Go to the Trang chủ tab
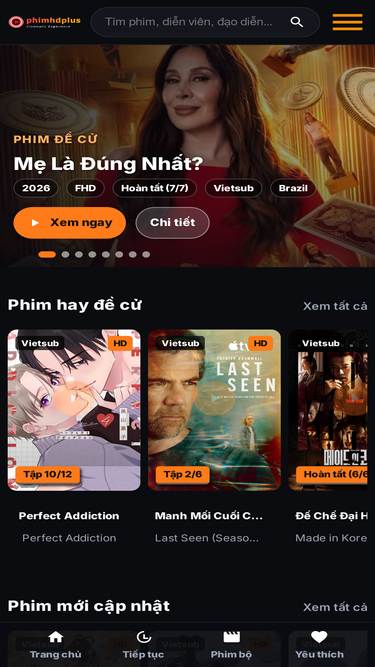Viewport: 375px width, 667px height. point(56,645)
